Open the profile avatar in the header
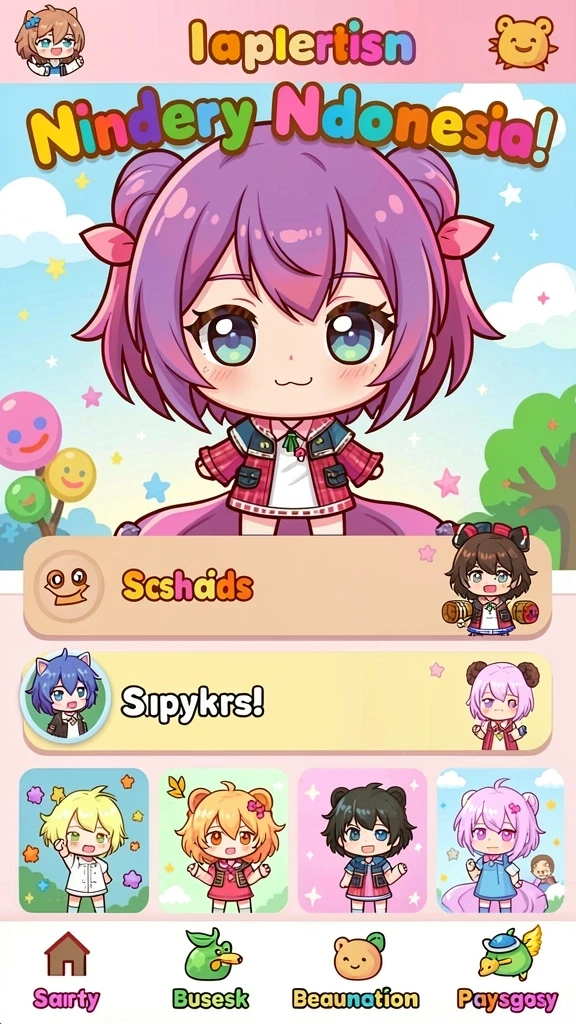This screenshot has height=1024, width=576. point(50,40)
